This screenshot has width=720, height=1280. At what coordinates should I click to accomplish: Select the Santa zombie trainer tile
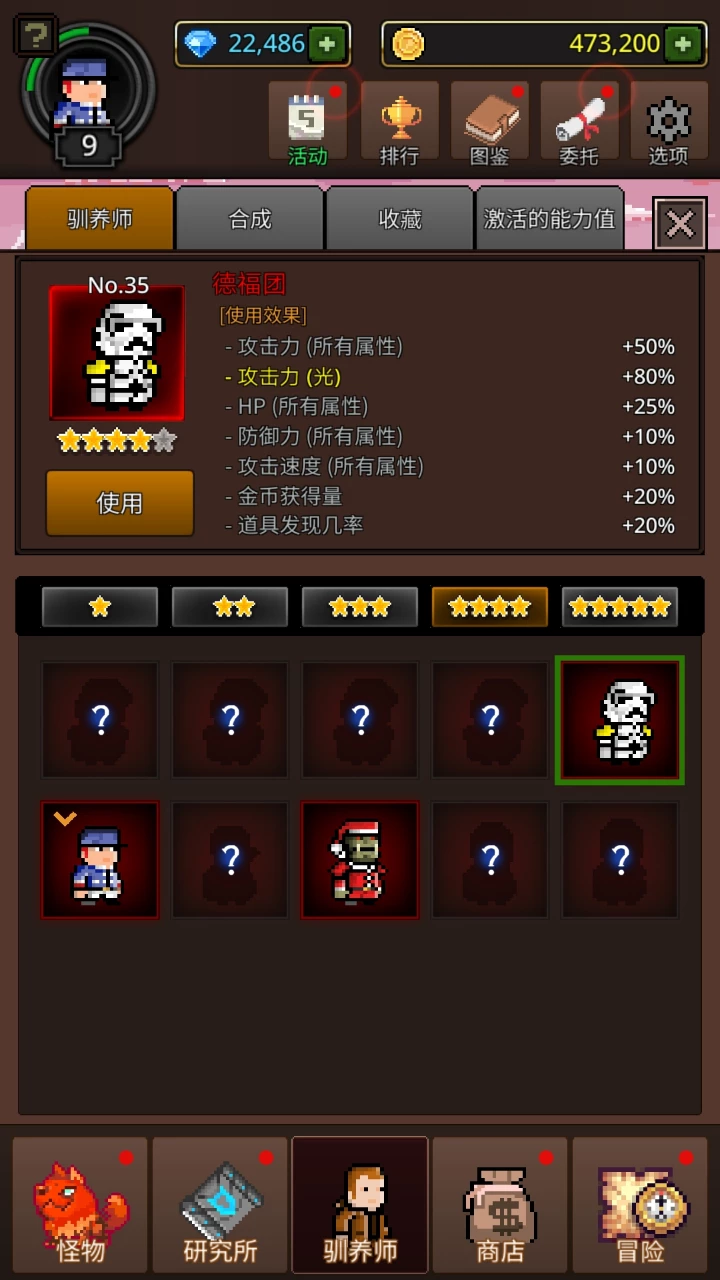pos(360,860)
